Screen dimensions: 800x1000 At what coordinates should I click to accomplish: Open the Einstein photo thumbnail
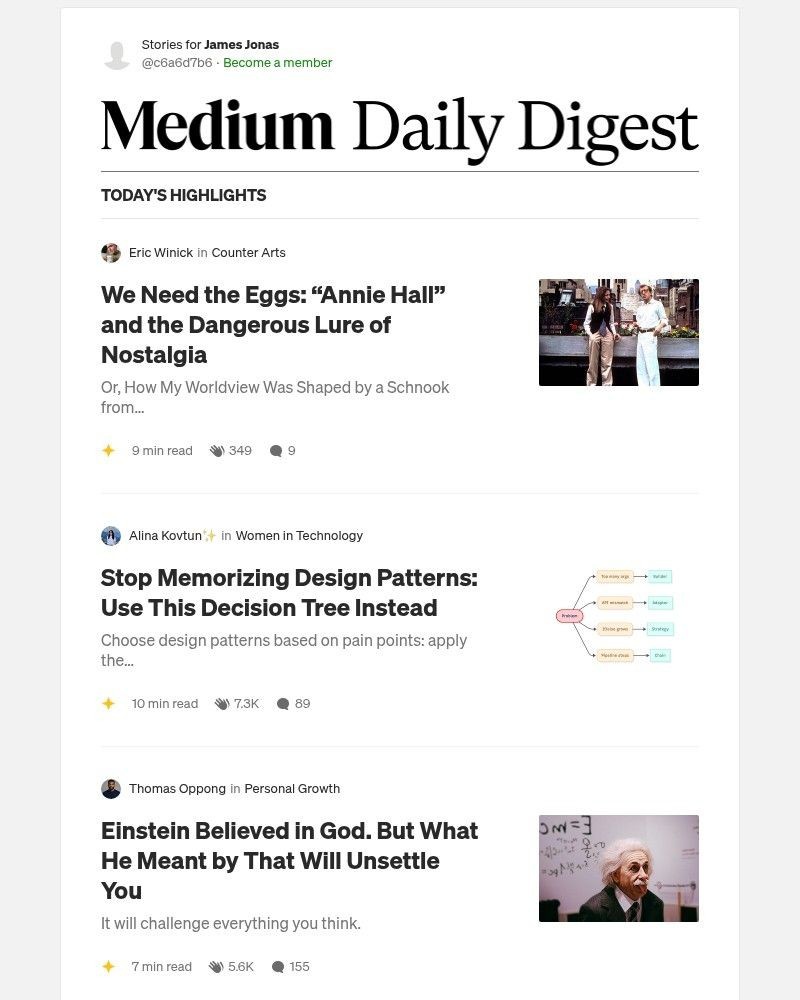tap(618, 868)
